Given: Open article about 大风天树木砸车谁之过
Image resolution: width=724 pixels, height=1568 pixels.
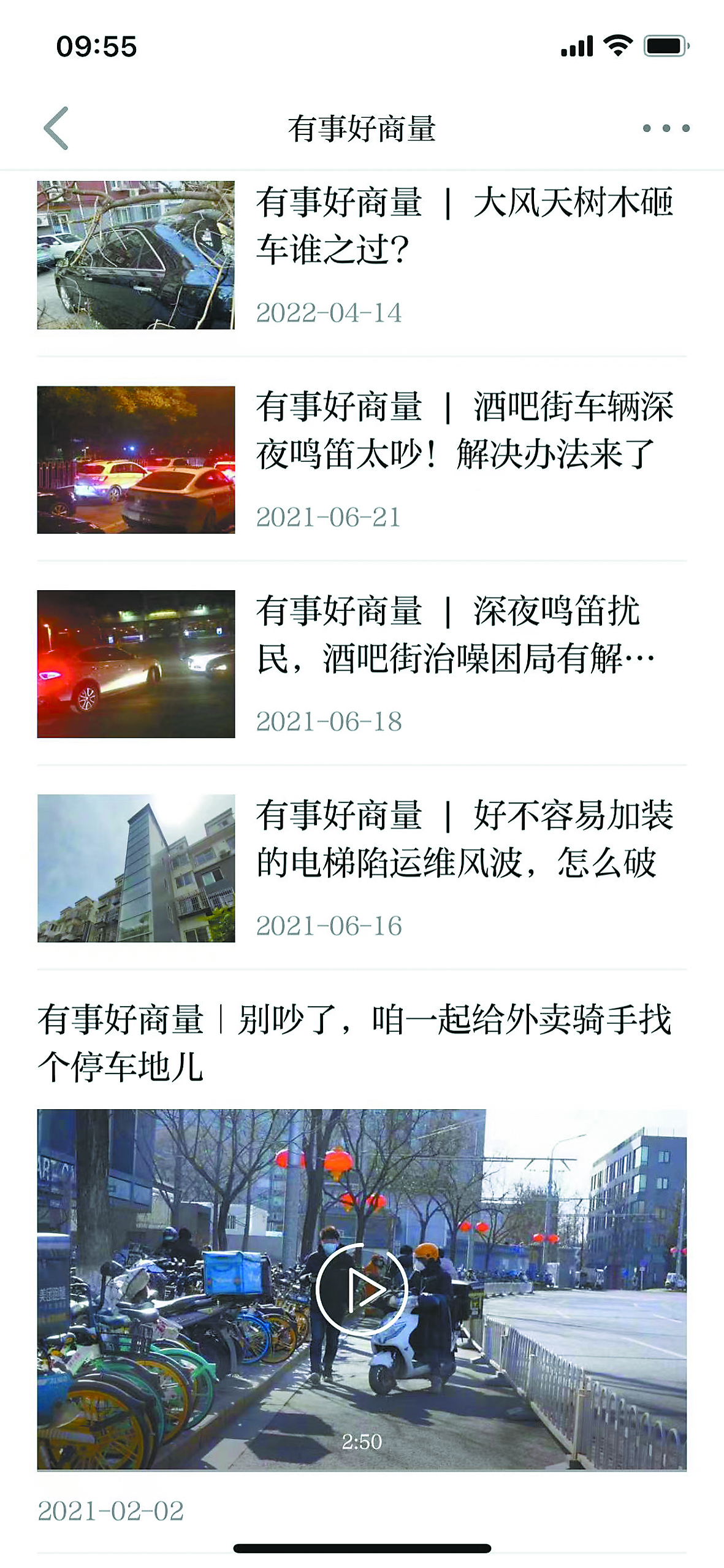Looking at the screenshot, I should pos(464,226).
